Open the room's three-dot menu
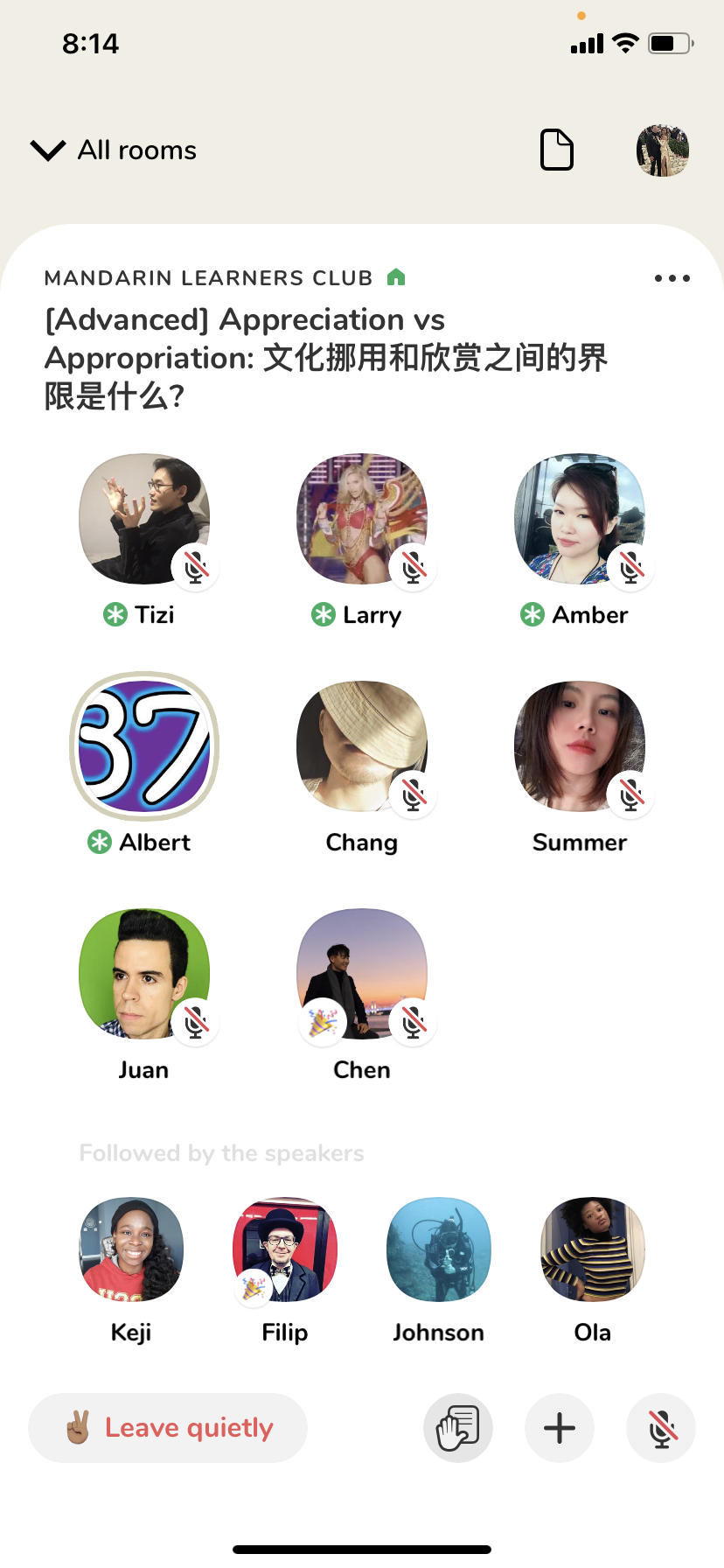The image size is (724, 1568). coord(672,278)
